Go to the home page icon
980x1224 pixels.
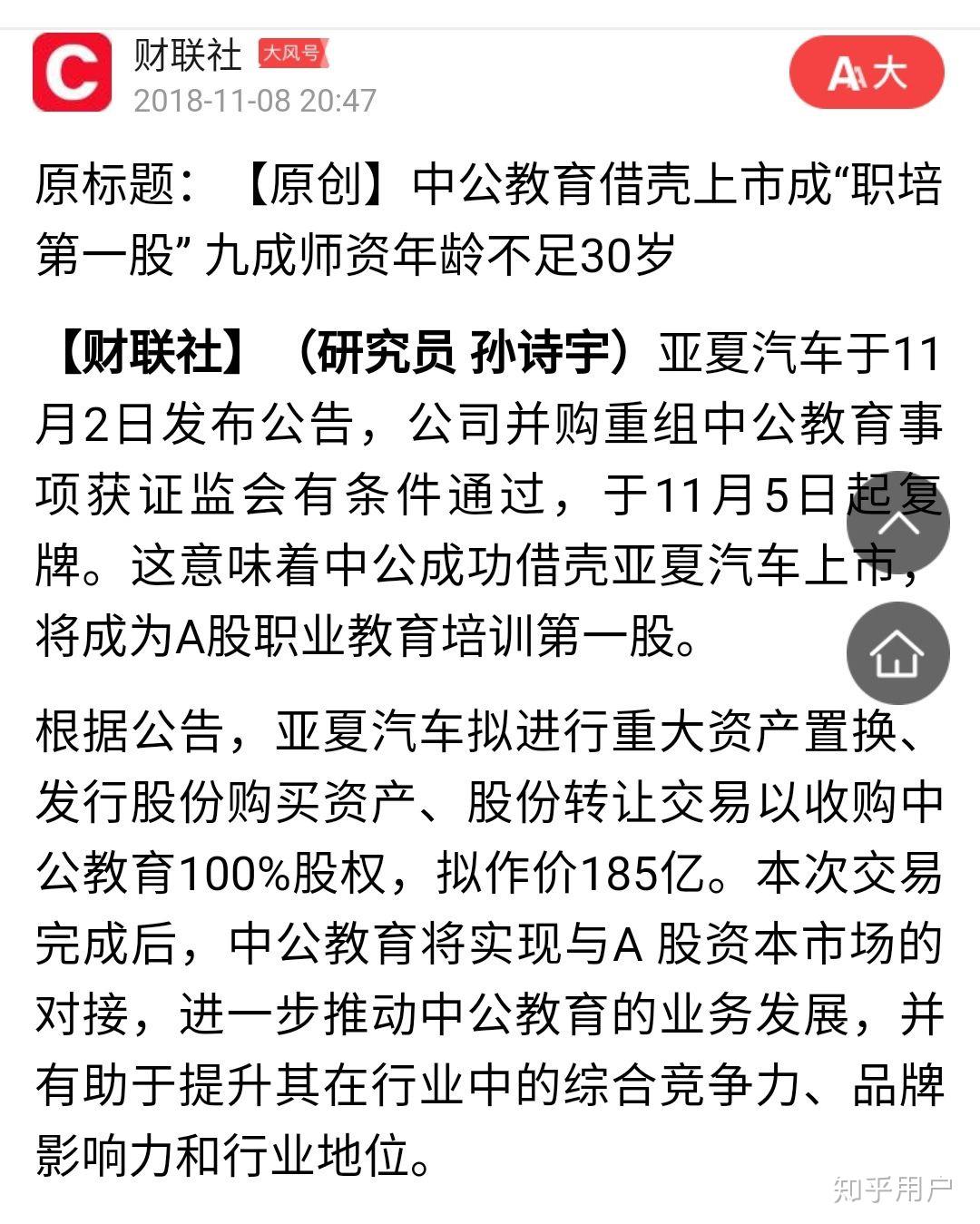[897, 653]
